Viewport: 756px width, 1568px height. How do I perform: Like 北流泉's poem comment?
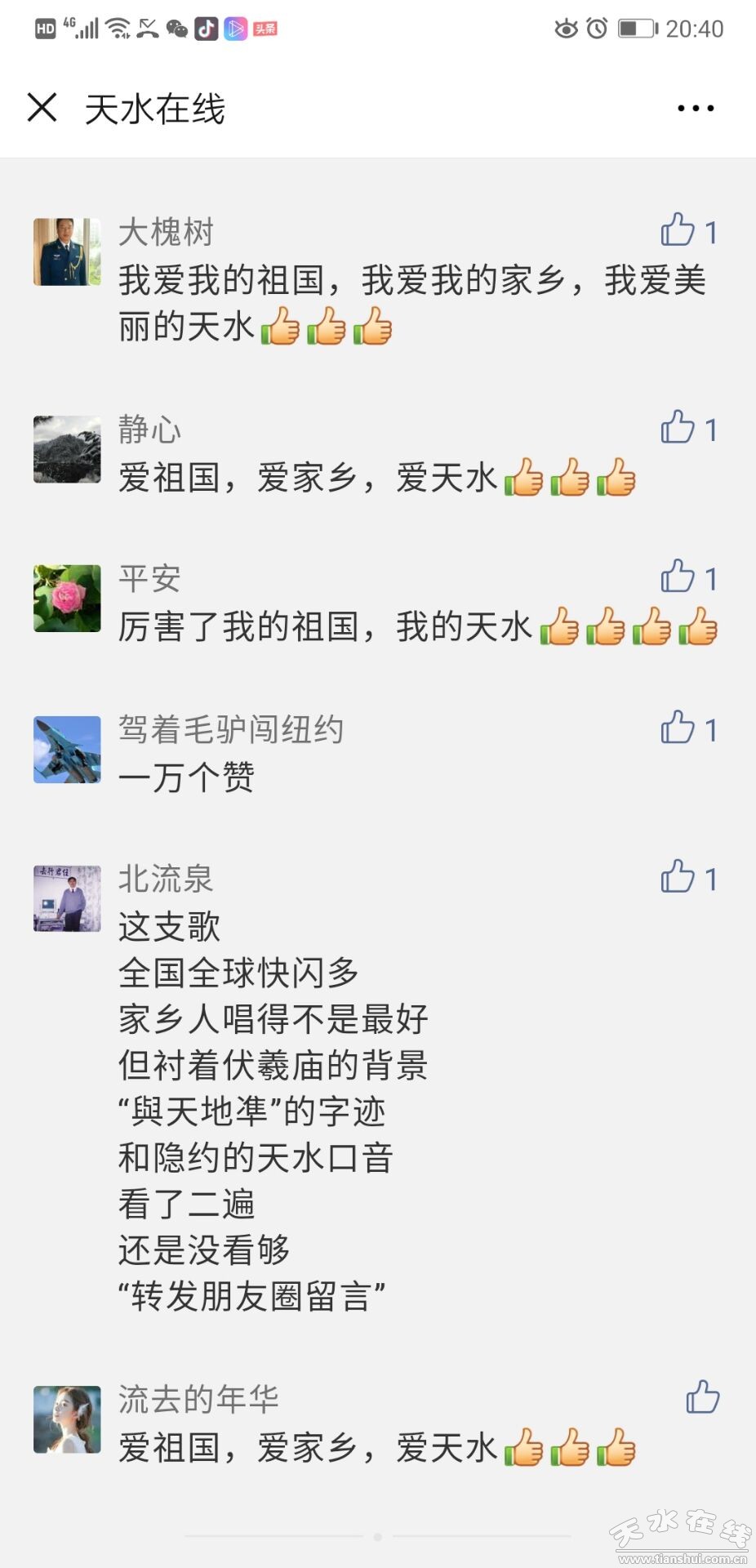tap(678, 877)
